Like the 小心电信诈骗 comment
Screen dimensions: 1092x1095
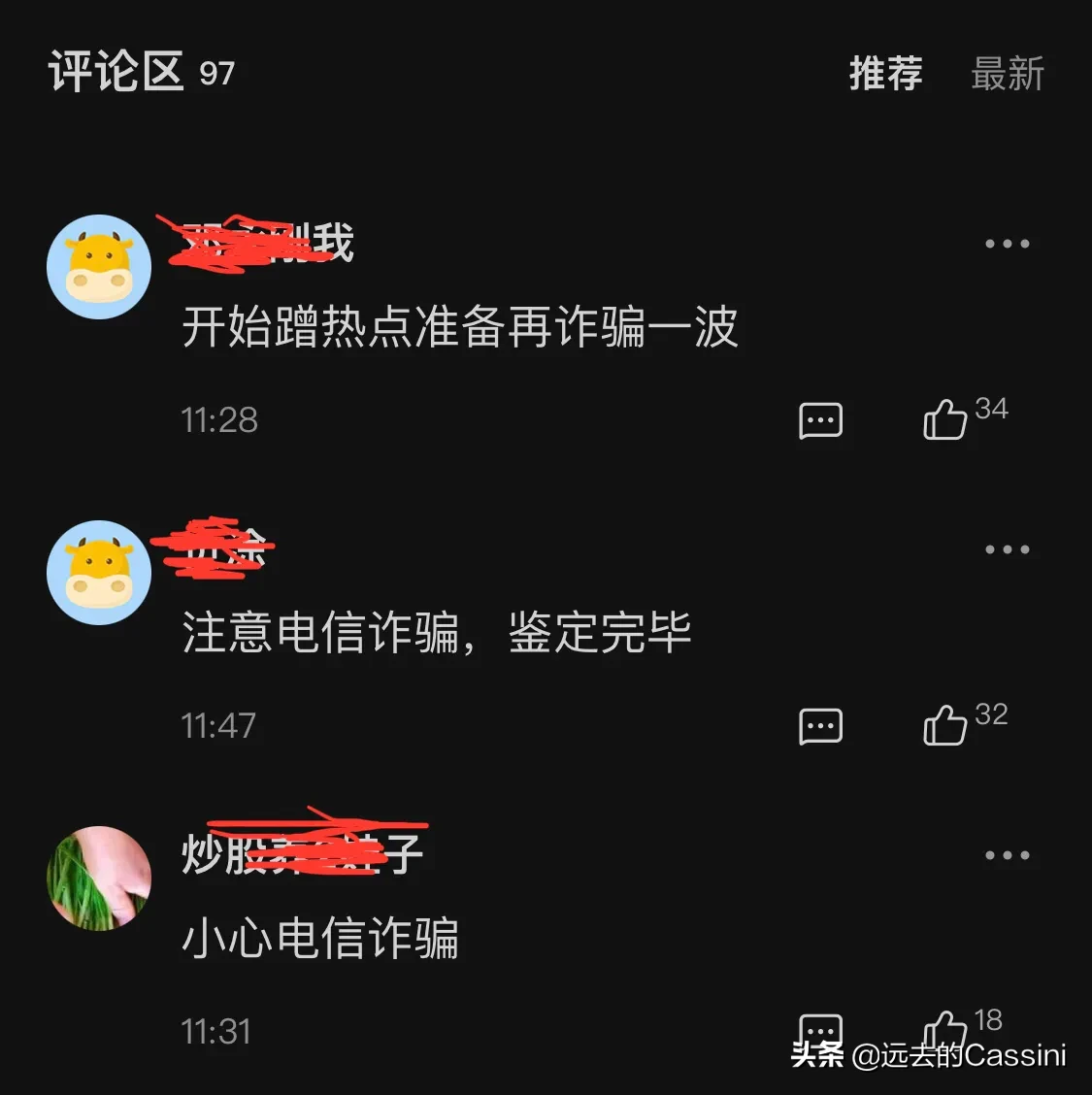944,1029
